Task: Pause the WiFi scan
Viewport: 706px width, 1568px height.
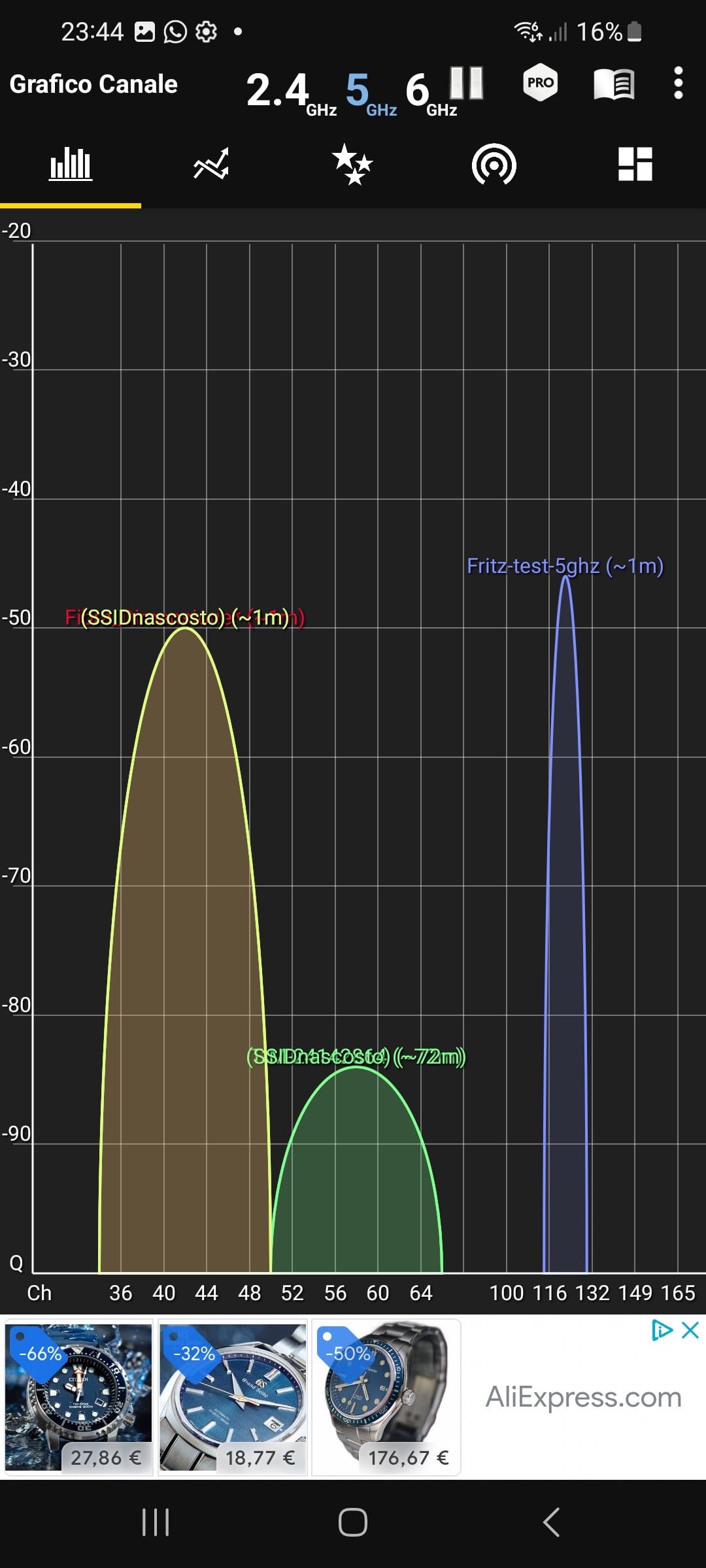Action: pyautogui.click(x=467, y=83)
